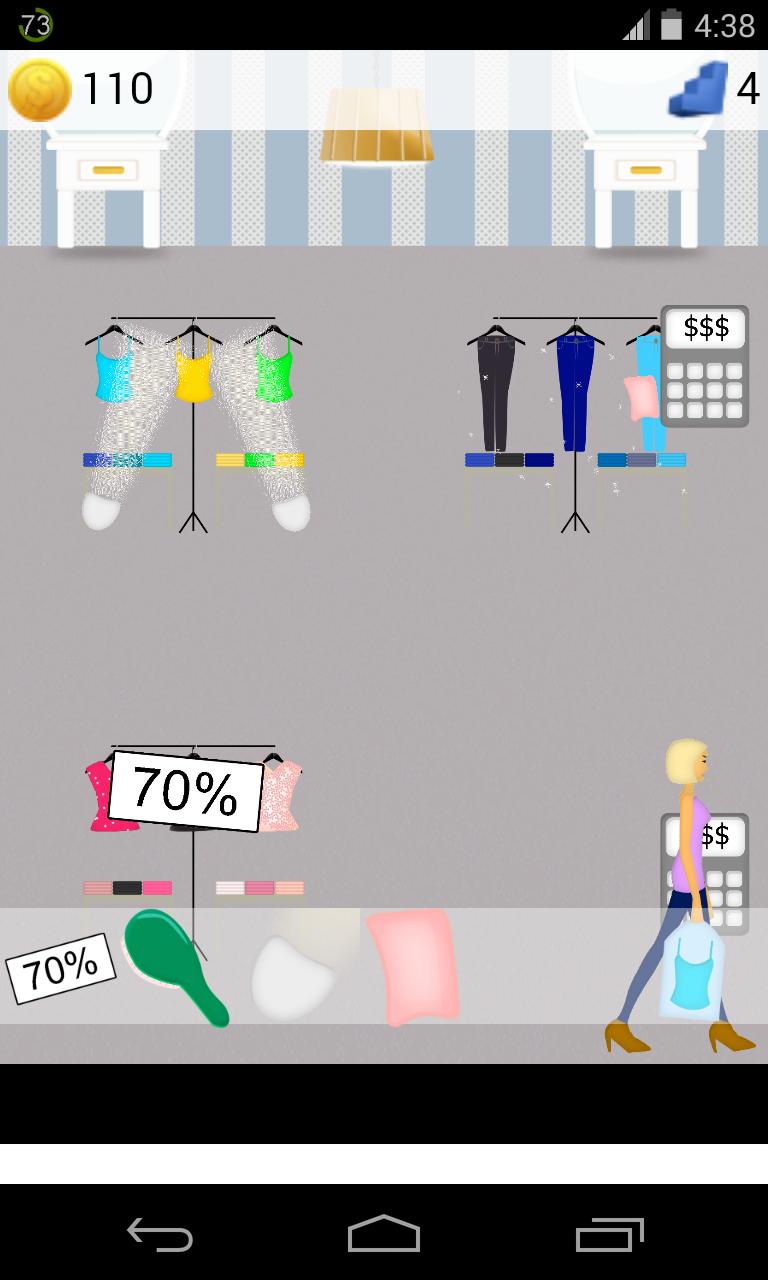Tap the pink pillow on the bottom shelf

pyautogui.click(x=413, y=965)
